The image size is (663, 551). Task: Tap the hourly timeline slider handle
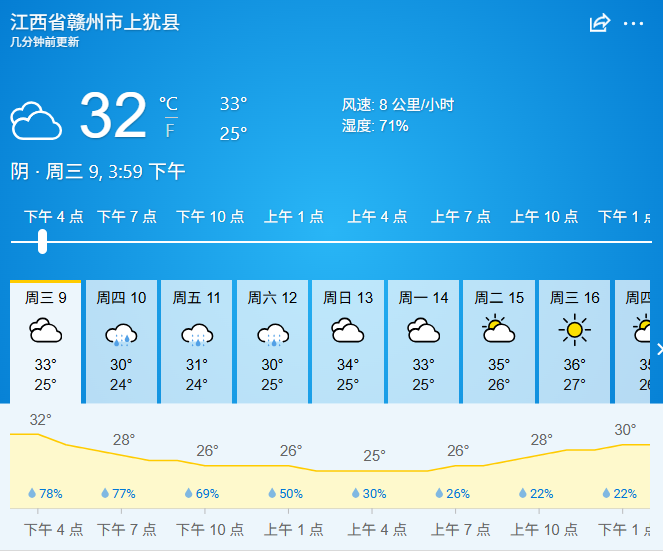click(42, 241)
